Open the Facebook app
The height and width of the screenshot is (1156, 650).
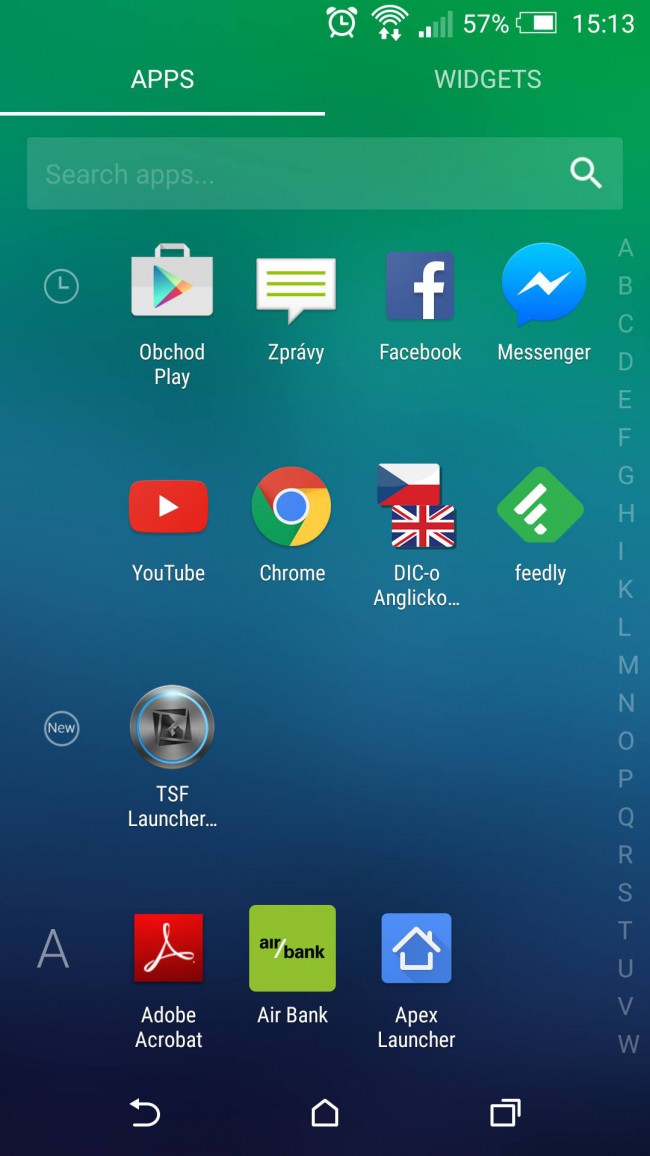(x=420, y=288)
